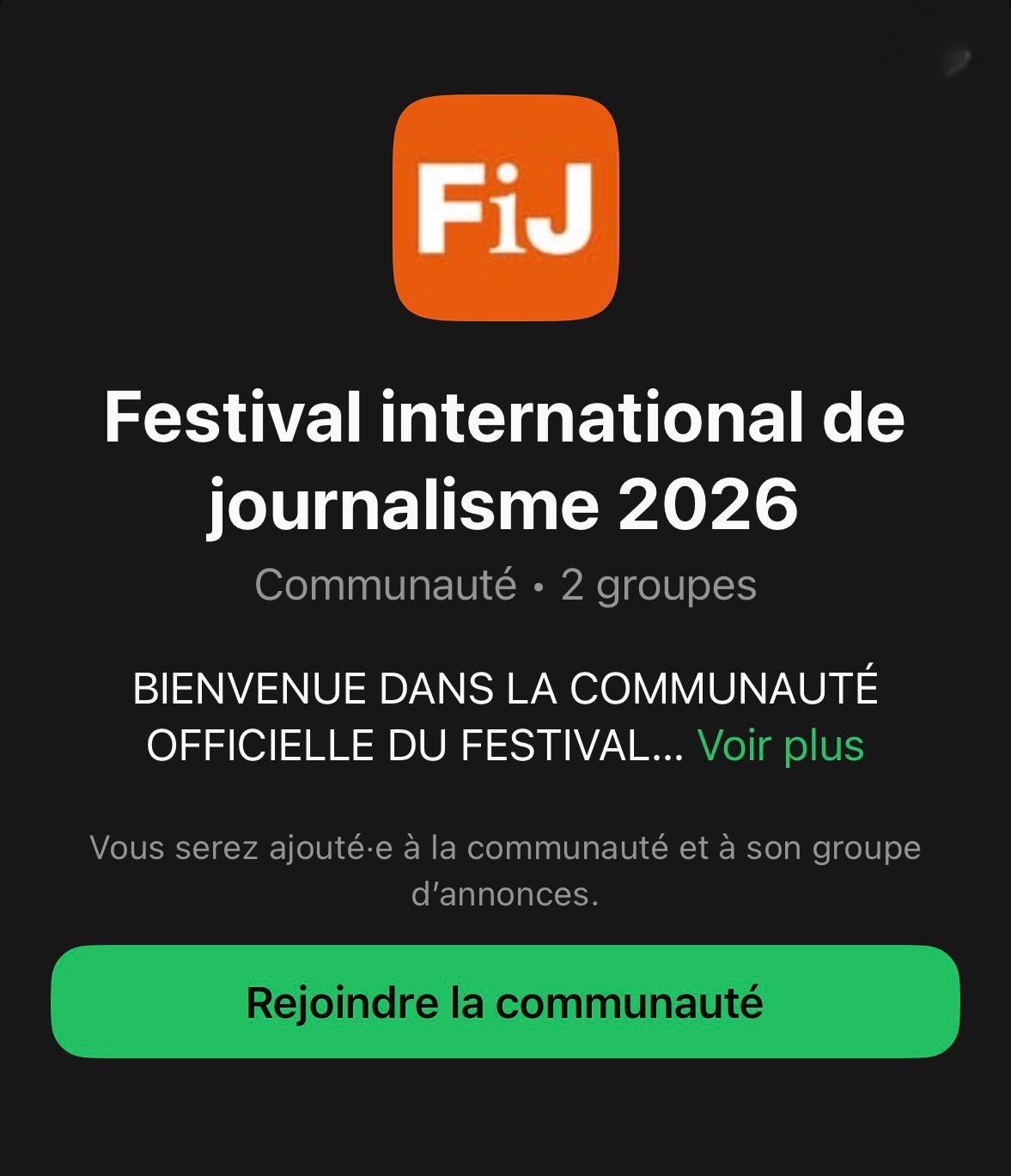Screen dimensions: 1011x1176
Task: Expand the description with Voir plus
Action: tap(780, 745)
